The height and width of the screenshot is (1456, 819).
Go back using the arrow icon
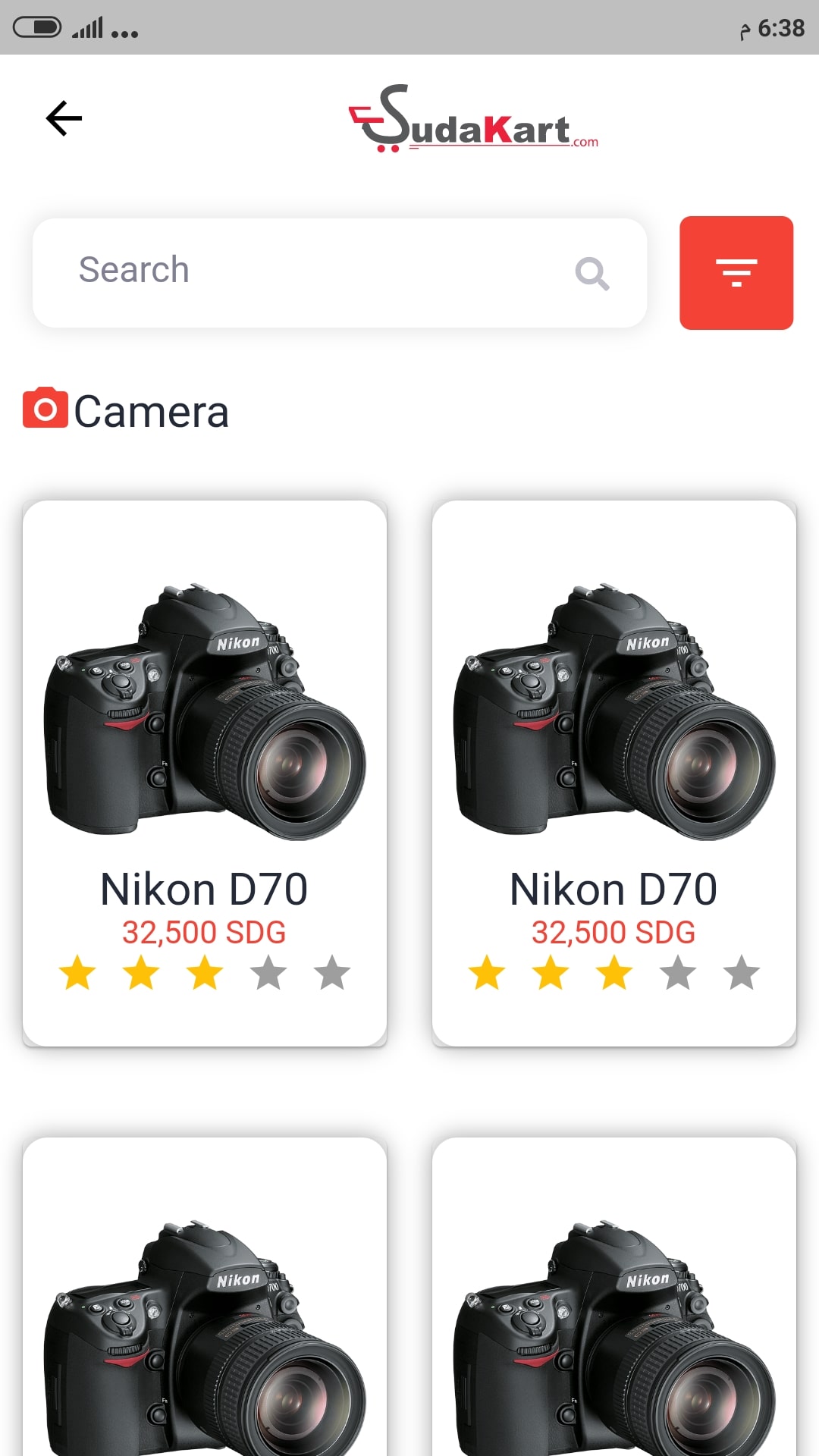[64, 118]
